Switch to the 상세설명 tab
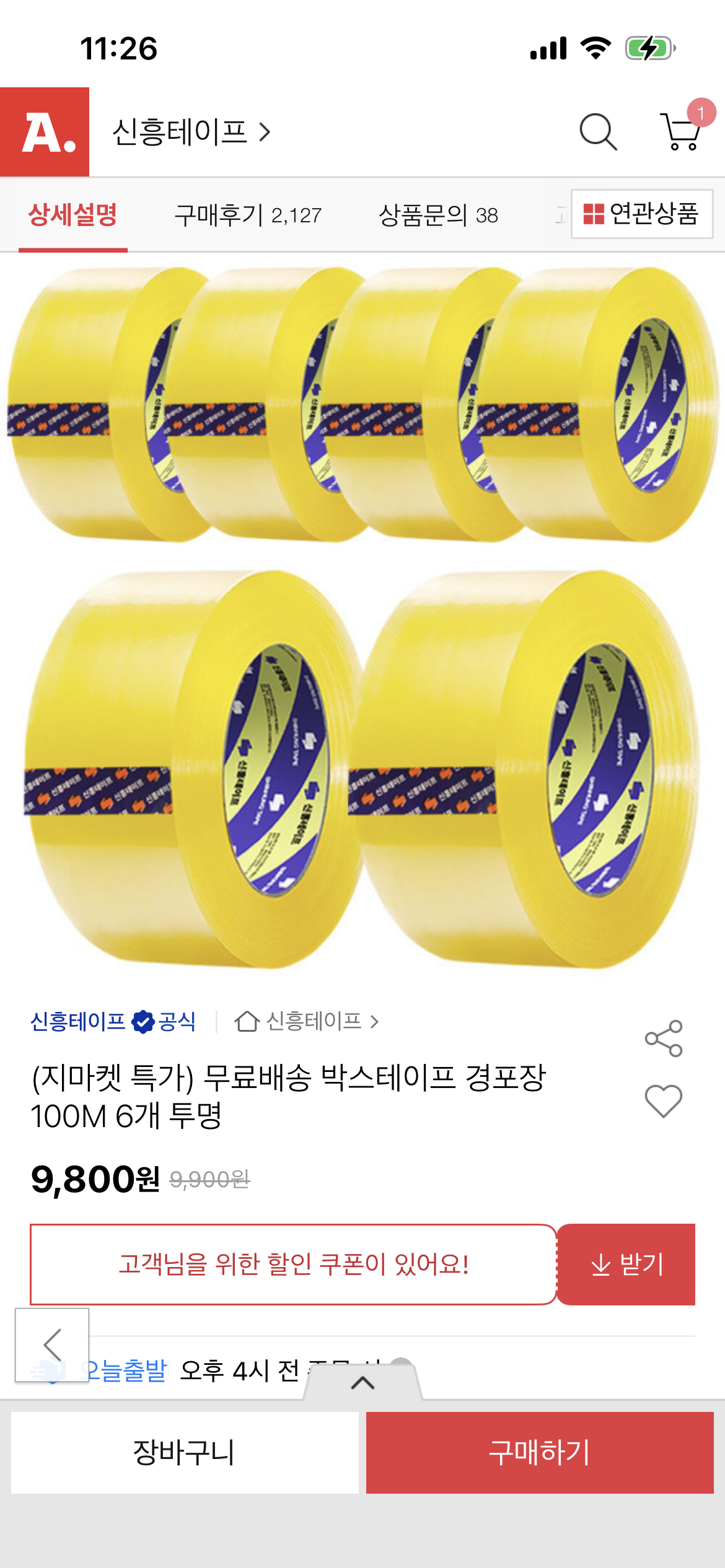The height and width of the screenshot is (1568, 725). pos(72,216)
